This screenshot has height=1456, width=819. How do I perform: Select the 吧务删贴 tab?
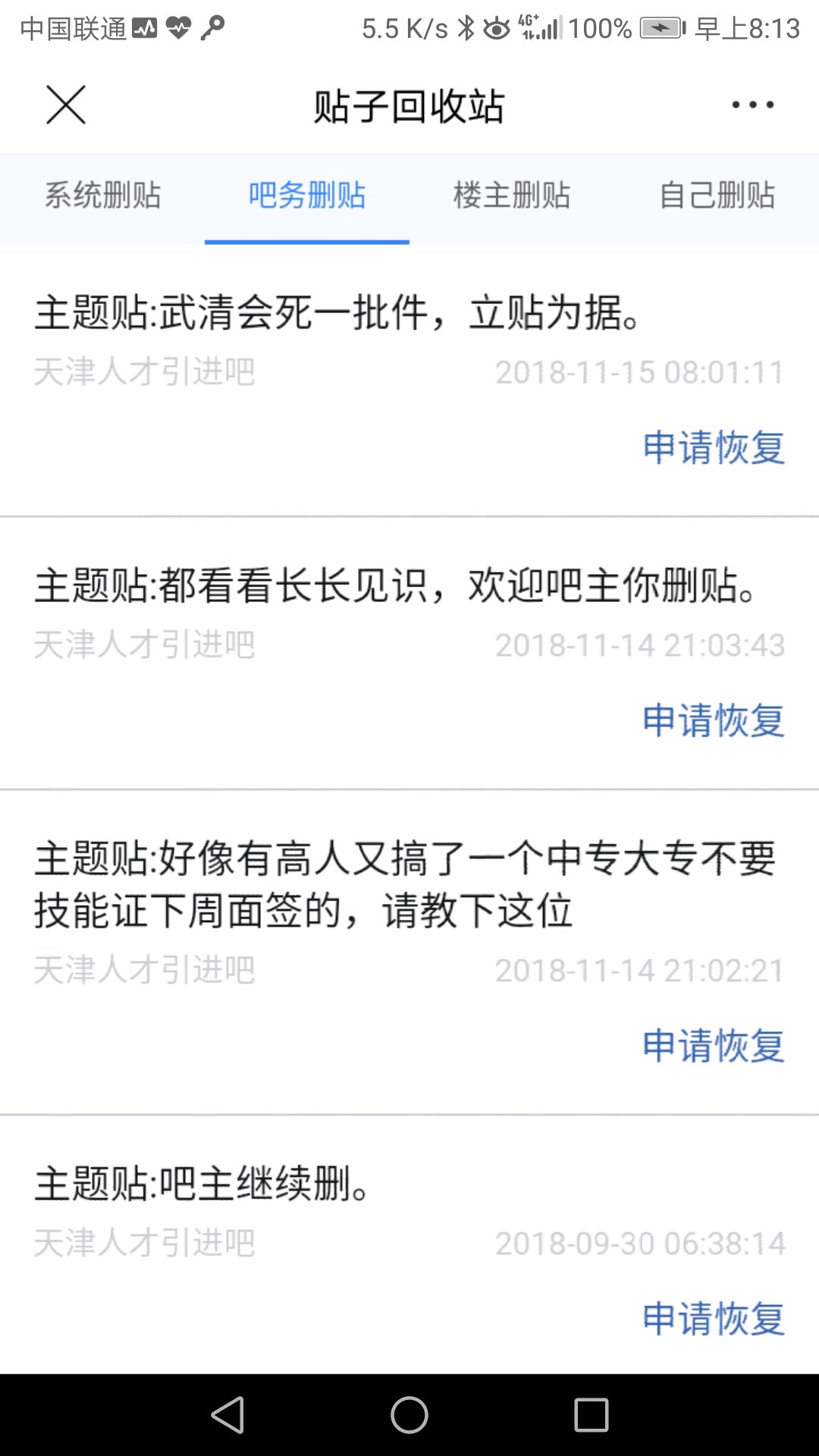point(307,196)
